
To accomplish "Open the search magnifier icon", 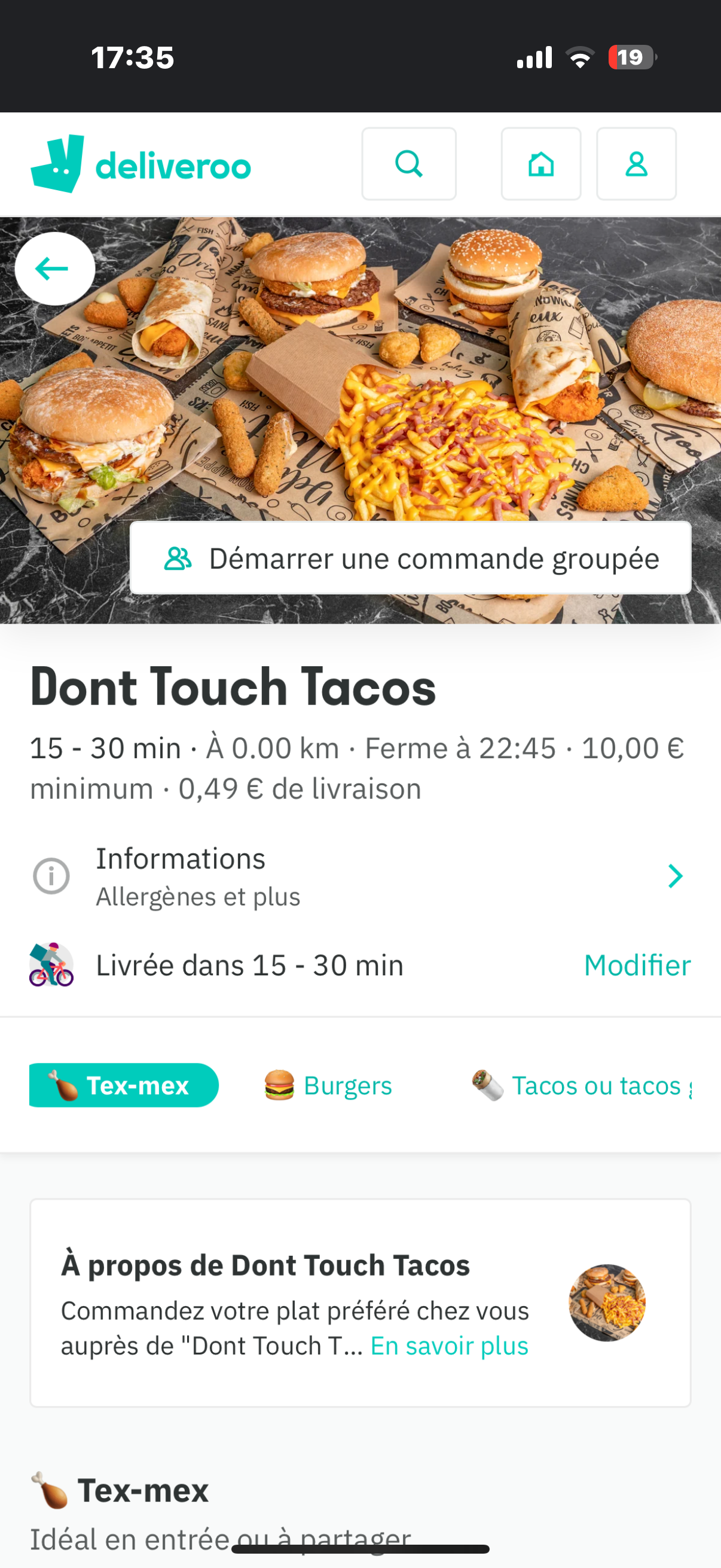I will coord(409,164).
